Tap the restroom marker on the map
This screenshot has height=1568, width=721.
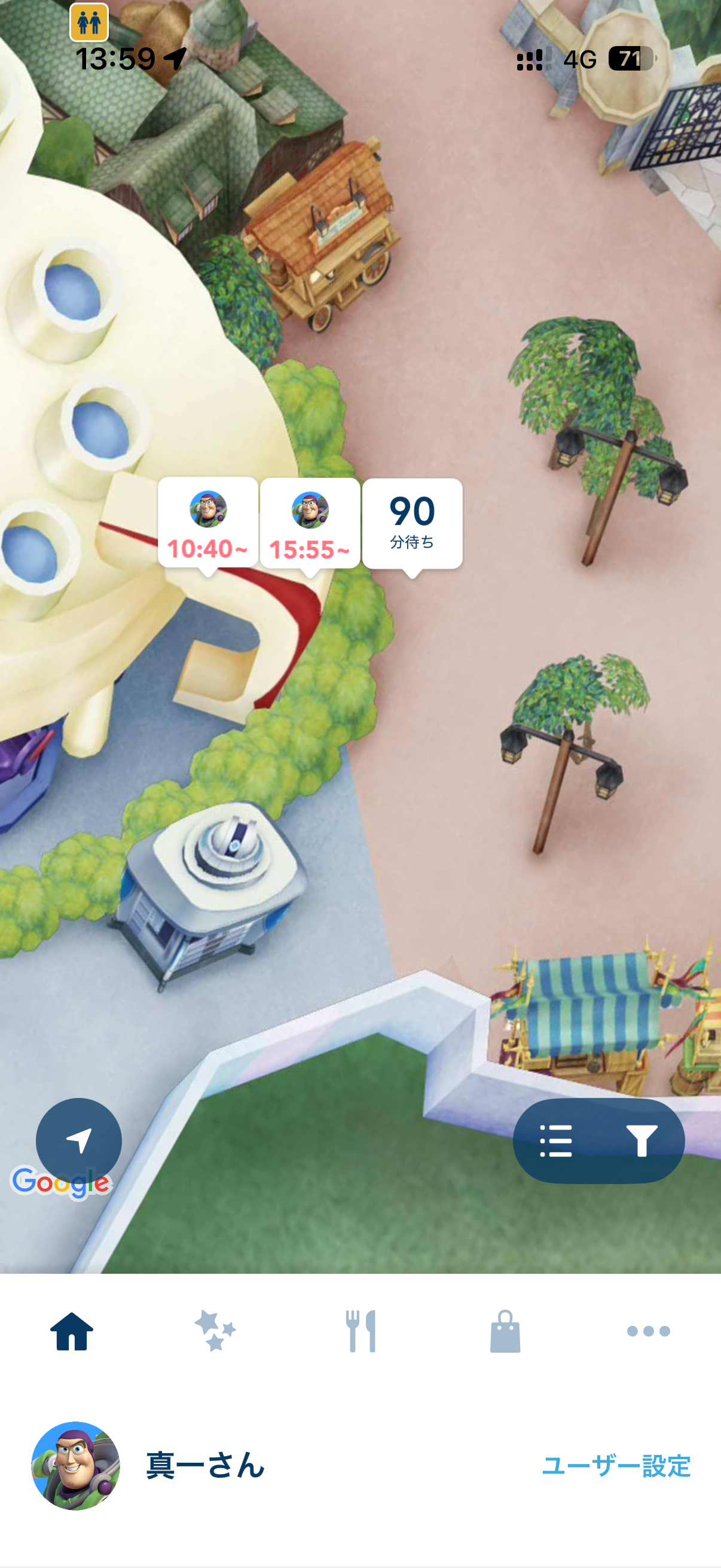point(89,23)
